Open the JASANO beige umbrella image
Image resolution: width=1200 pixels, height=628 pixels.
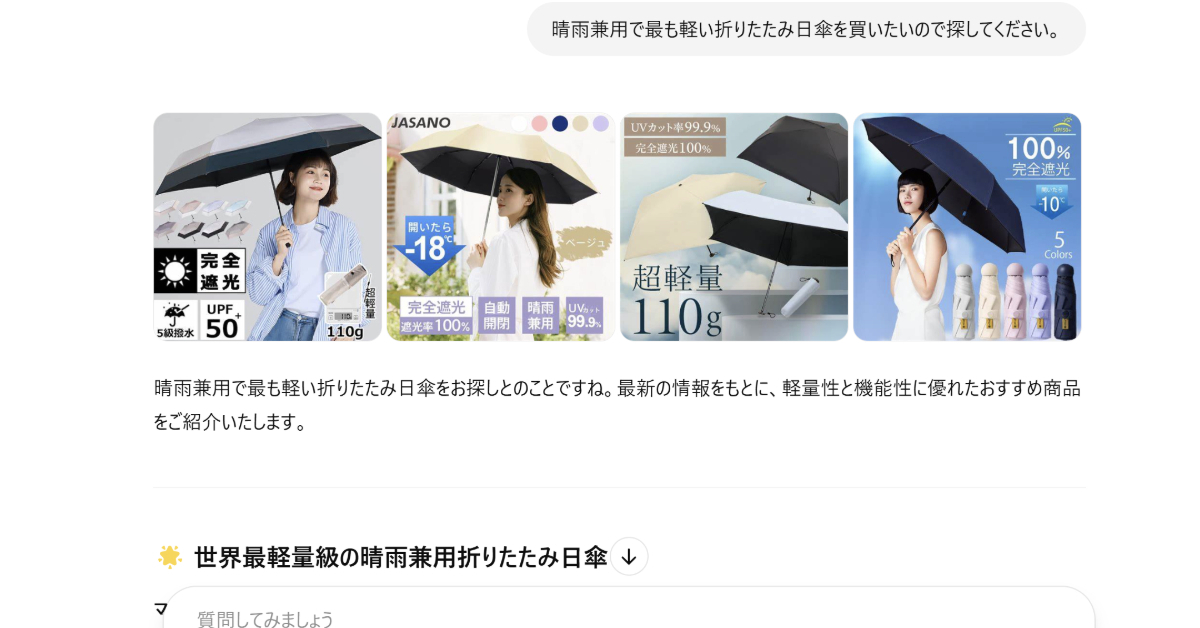[x=500, y=227]
